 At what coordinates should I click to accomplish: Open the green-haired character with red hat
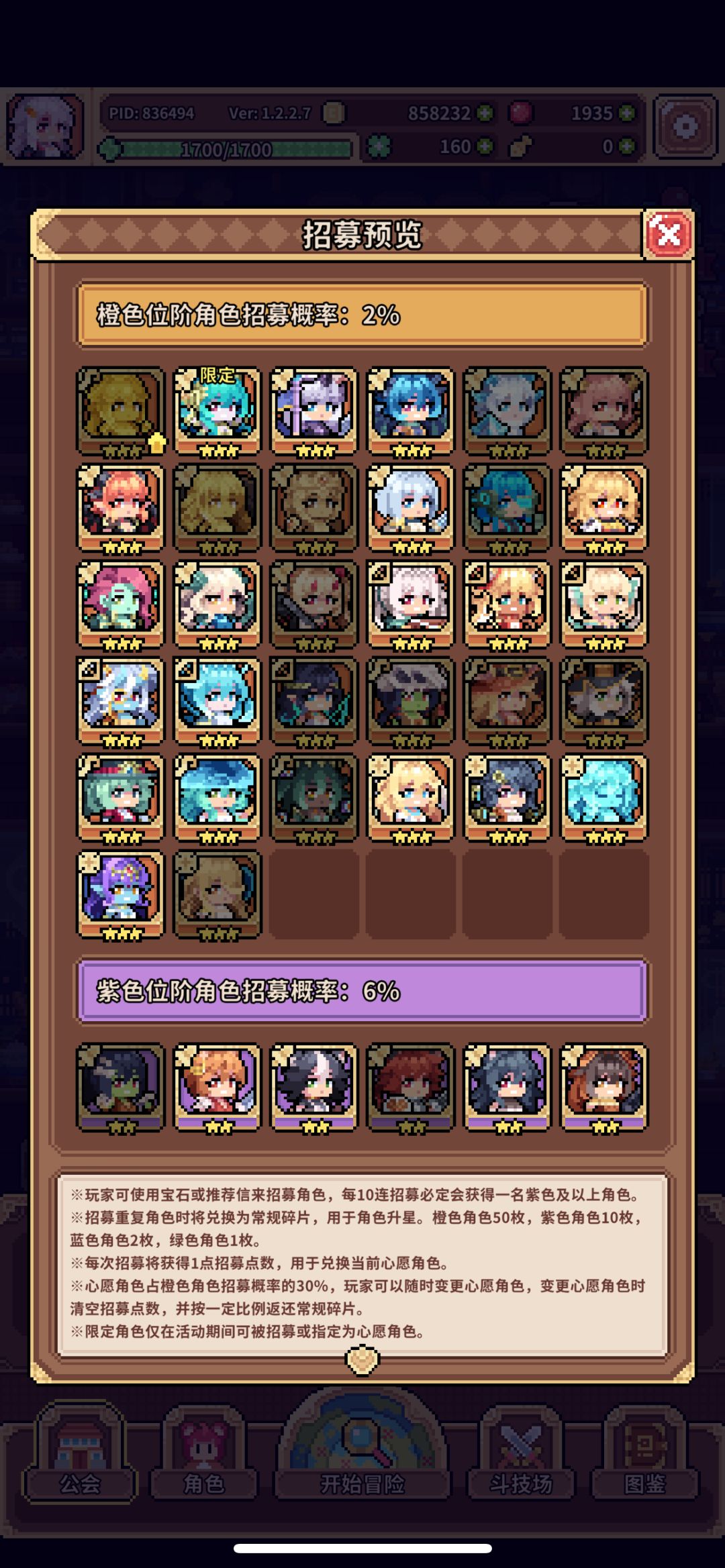click(121, 798)
